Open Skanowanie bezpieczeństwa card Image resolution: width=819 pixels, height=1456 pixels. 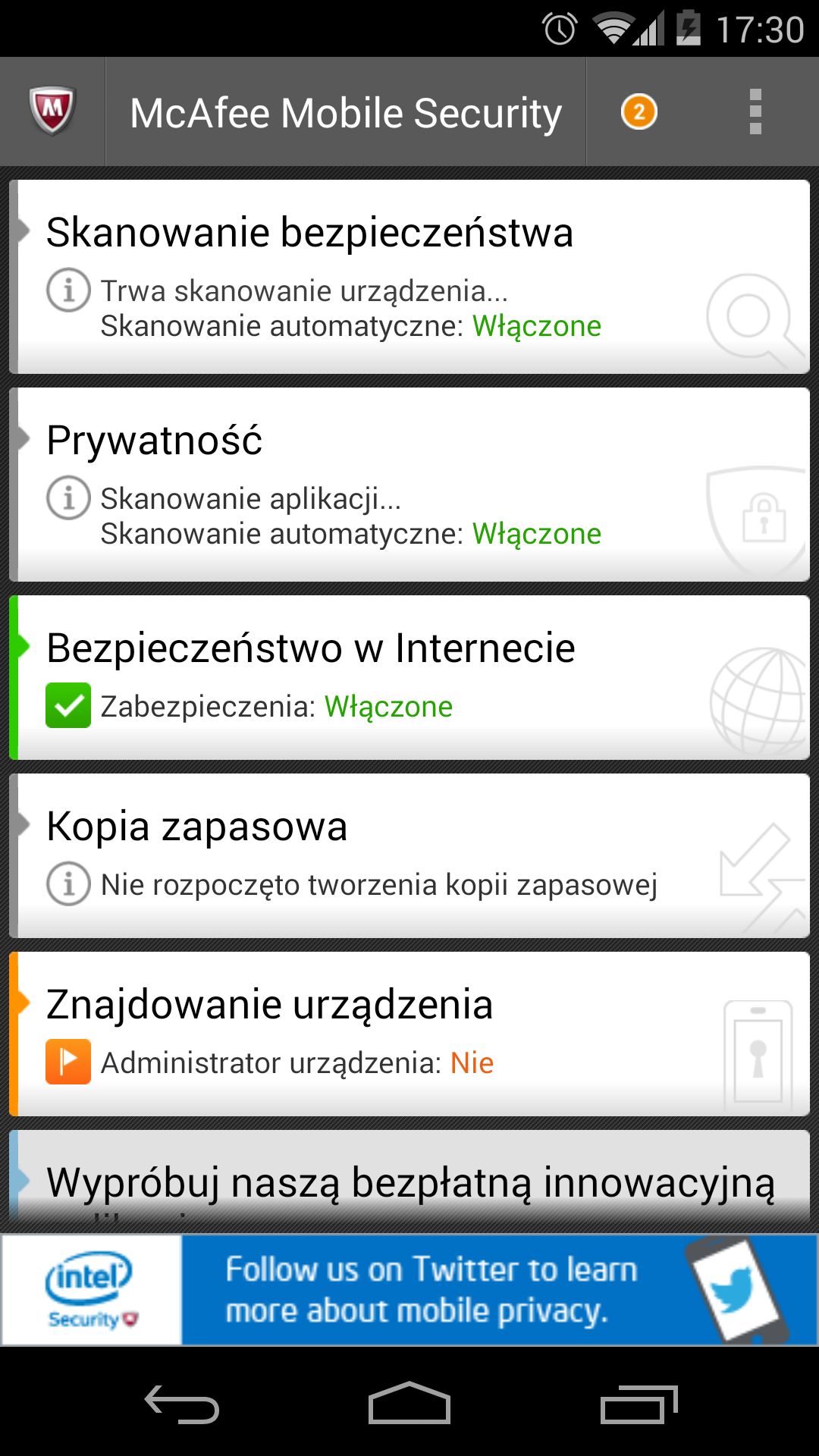click(409, 276)
